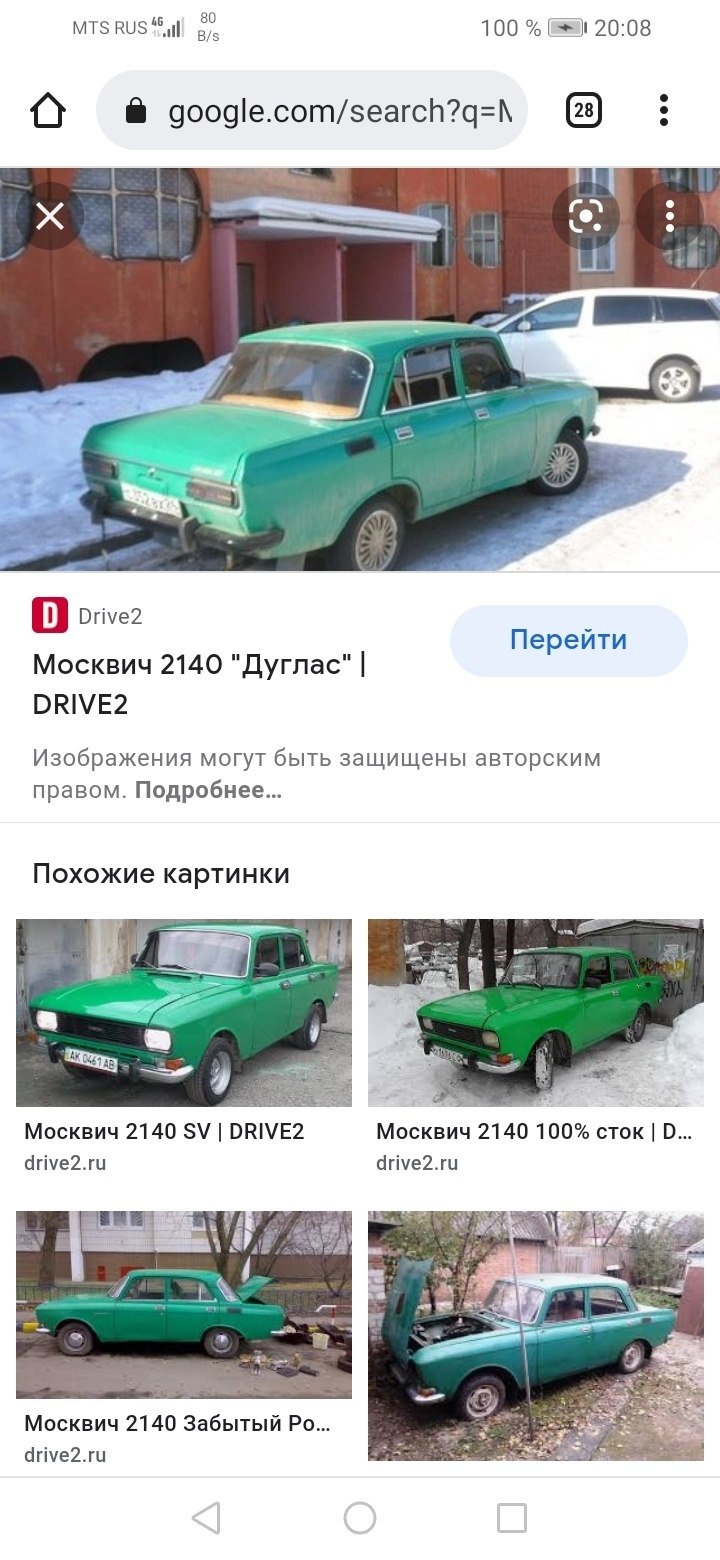Search this image with Google Lens

click(586, 216)
